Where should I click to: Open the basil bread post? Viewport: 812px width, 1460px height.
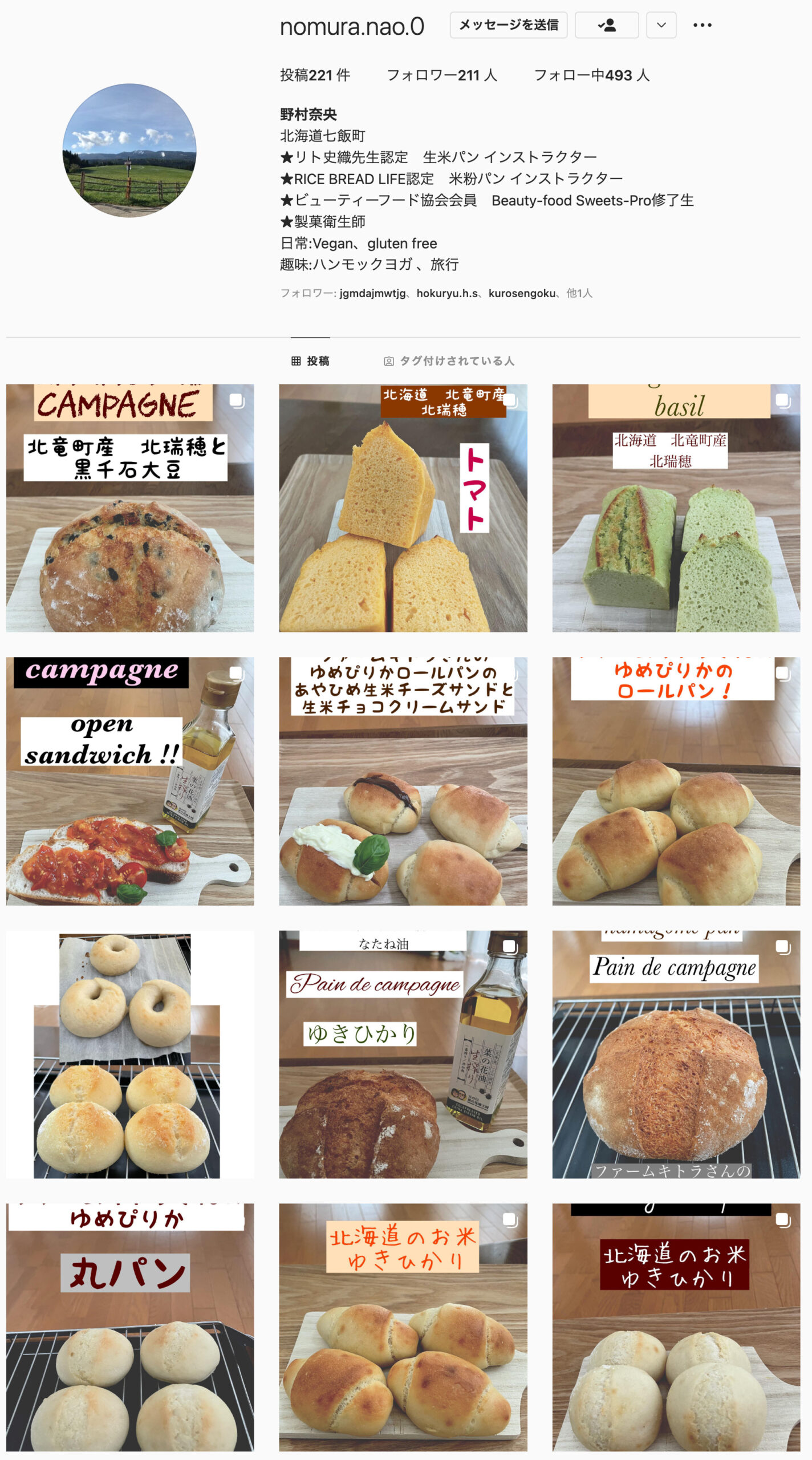click(676, 508)
